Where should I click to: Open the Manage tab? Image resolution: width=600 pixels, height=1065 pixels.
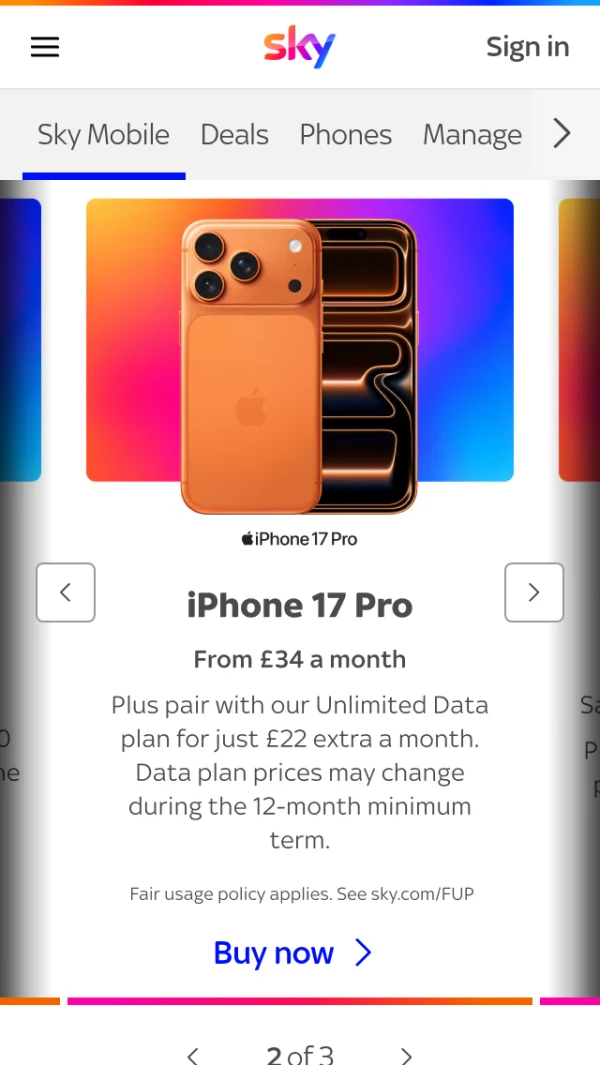pos(472,134)
